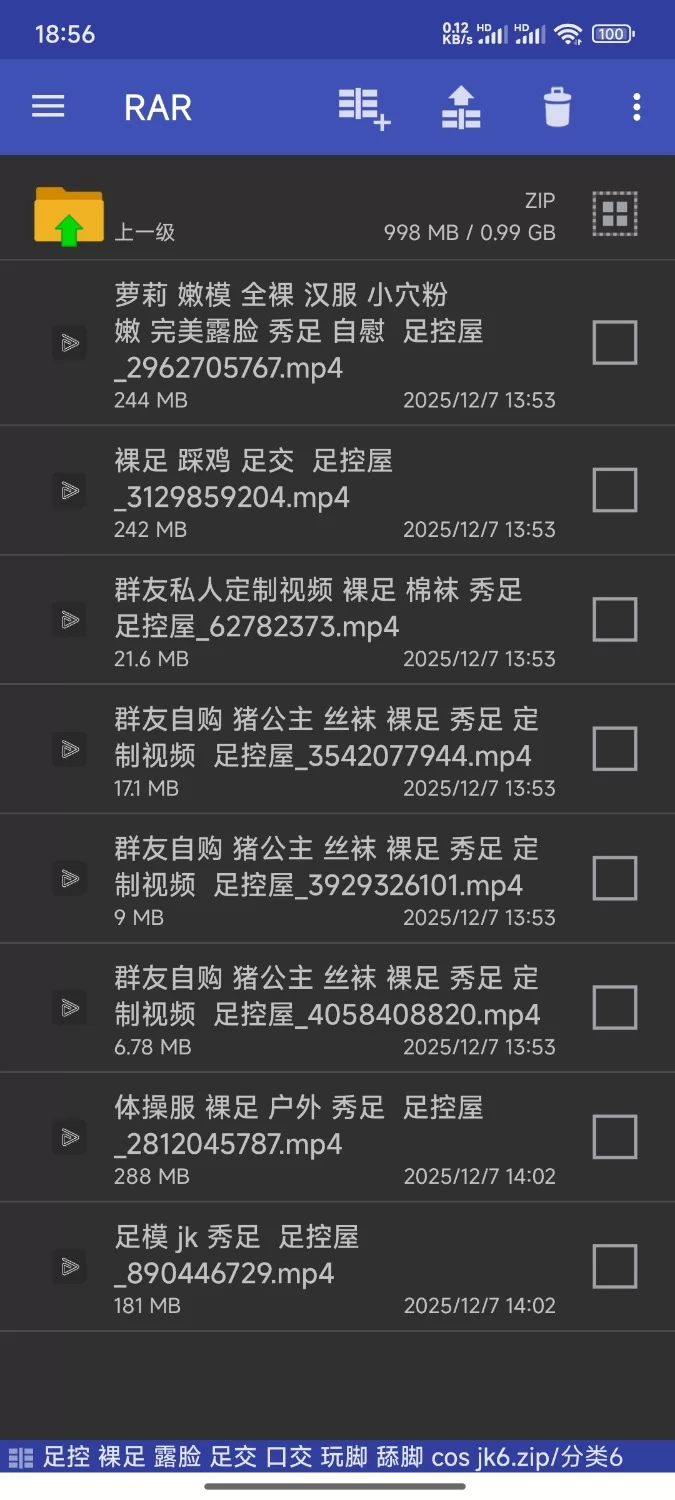Viewport: 675px width, 1500px height.
Task: Tick the checkbox for file _3542077944.mp4
Action: click(x=614, y=748)
